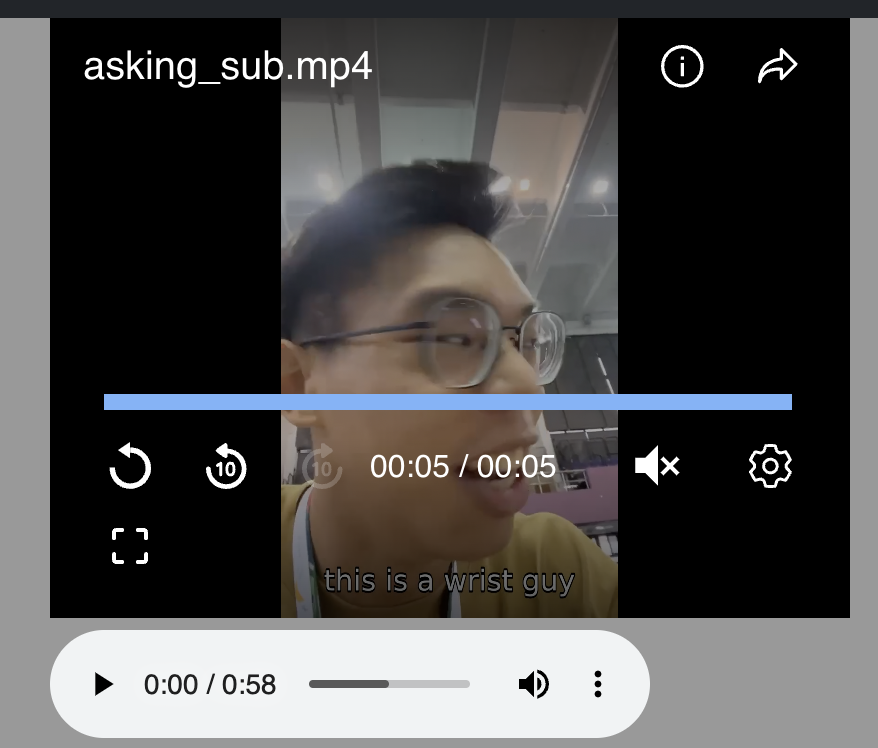Replay the video from the start
This screenshot has width=878, height=748.
click(x=130, y=467)
